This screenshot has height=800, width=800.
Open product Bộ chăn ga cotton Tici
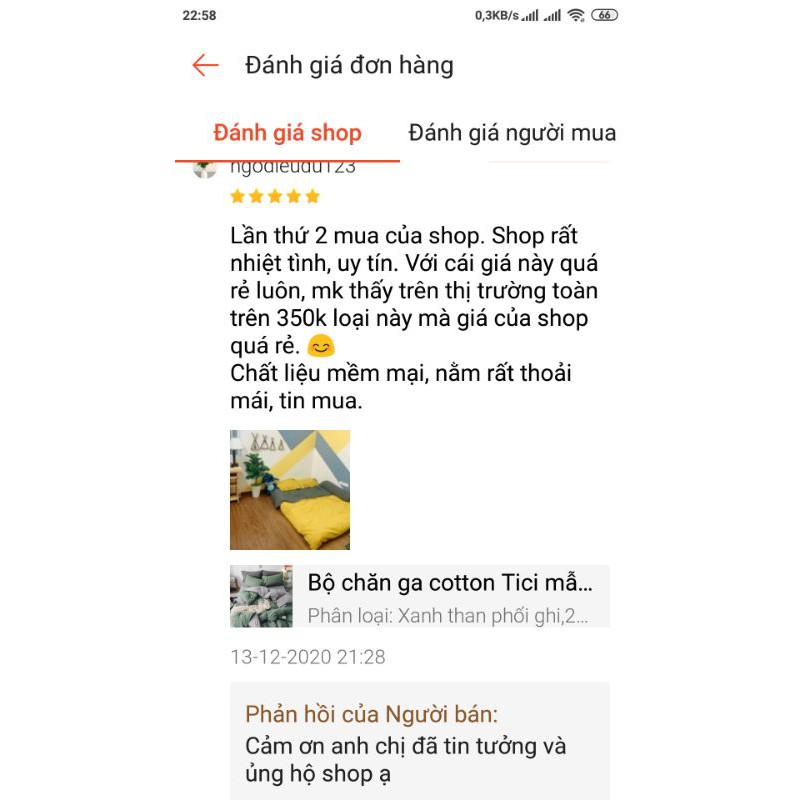tap(420, 596)
